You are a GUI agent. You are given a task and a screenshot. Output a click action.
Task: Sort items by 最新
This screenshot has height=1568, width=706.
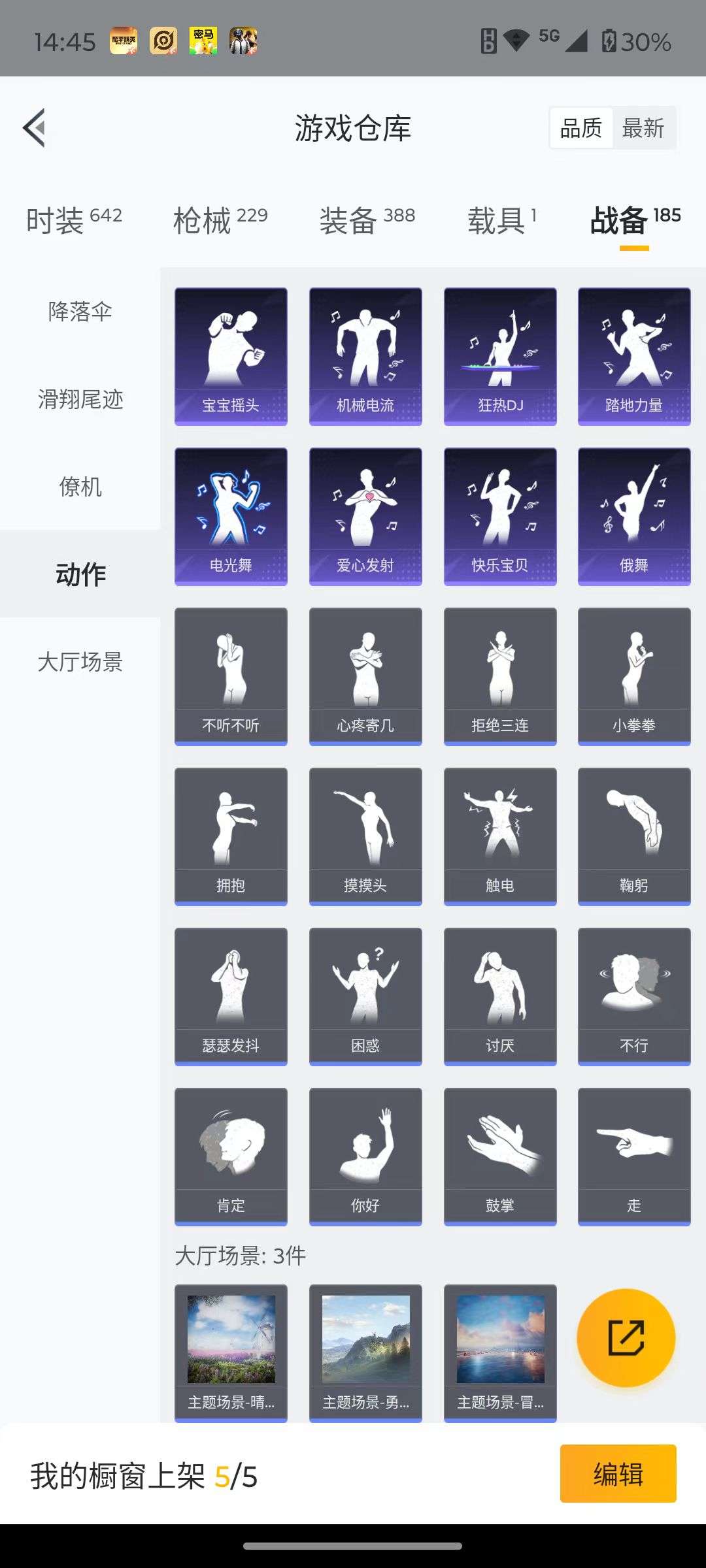tap(643, 128)
